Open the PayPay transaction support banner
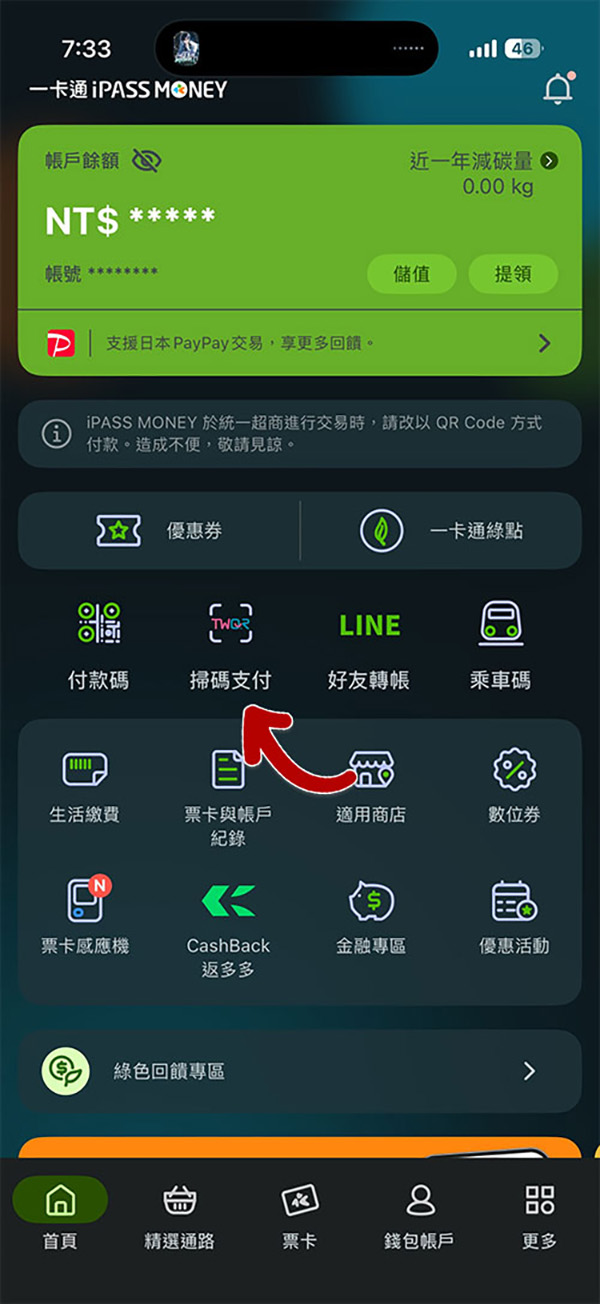This screenshot has height=1304, width=600. coord(299,343)
